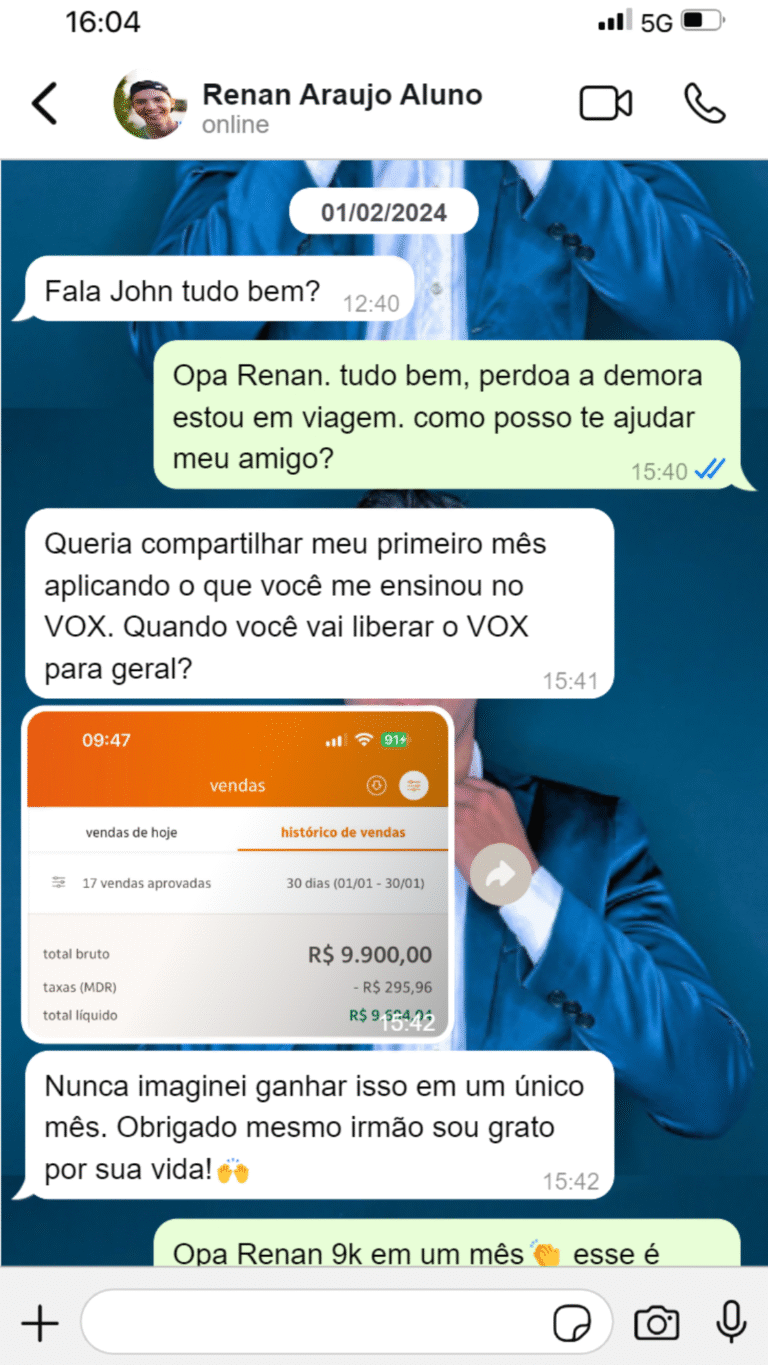768x1365 pixels.
Task: Start a voice call with Renan
Action: click(x=704, y=103)
